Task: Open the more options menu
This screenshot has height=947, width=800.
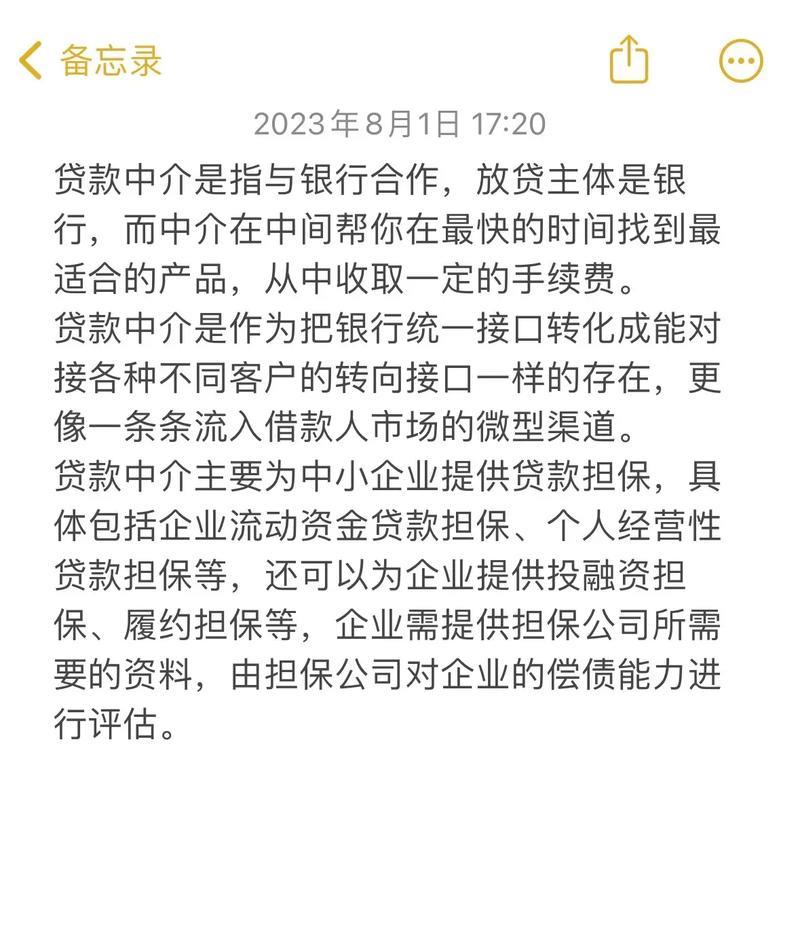Action: [x=741, y=61]
